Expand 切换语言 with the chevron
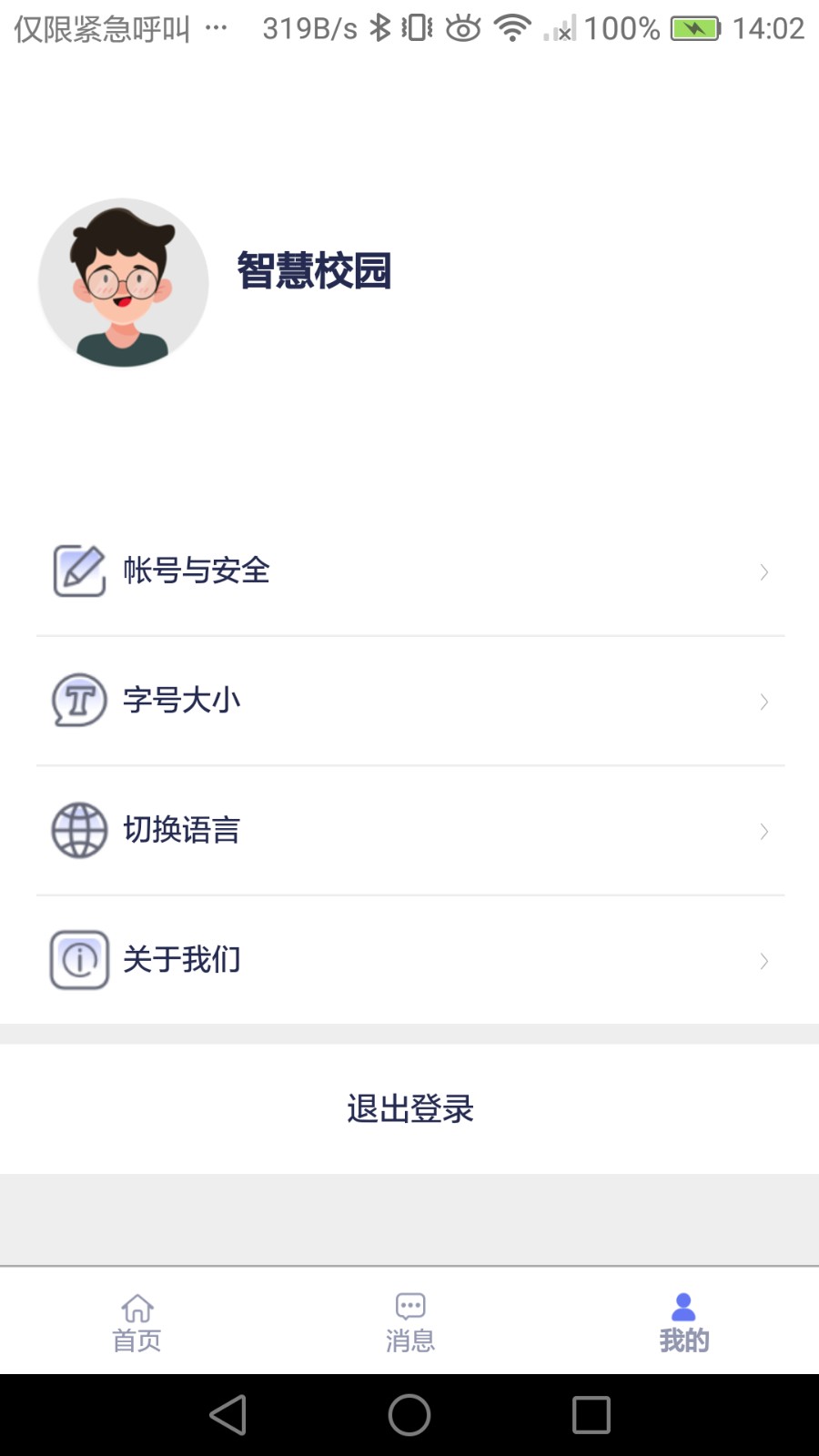This screenshot has height=1456, width=819. pos(763,831)
